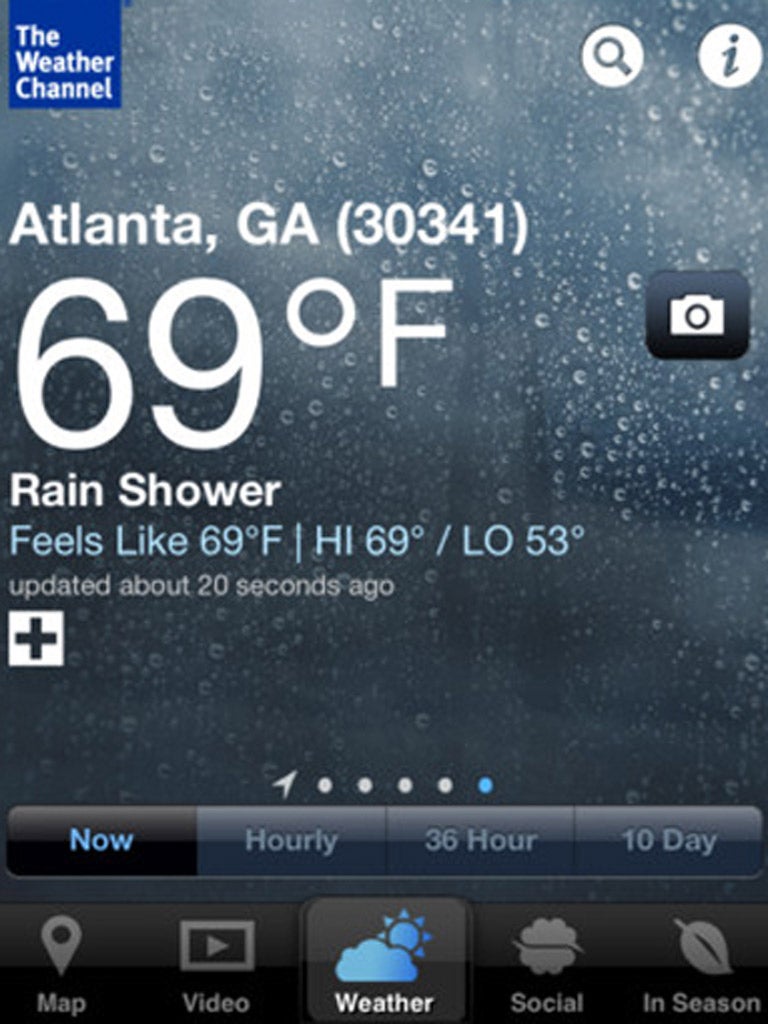Switch to the 36 Hour forecast

pyautogui.click(x=480, y=841)
